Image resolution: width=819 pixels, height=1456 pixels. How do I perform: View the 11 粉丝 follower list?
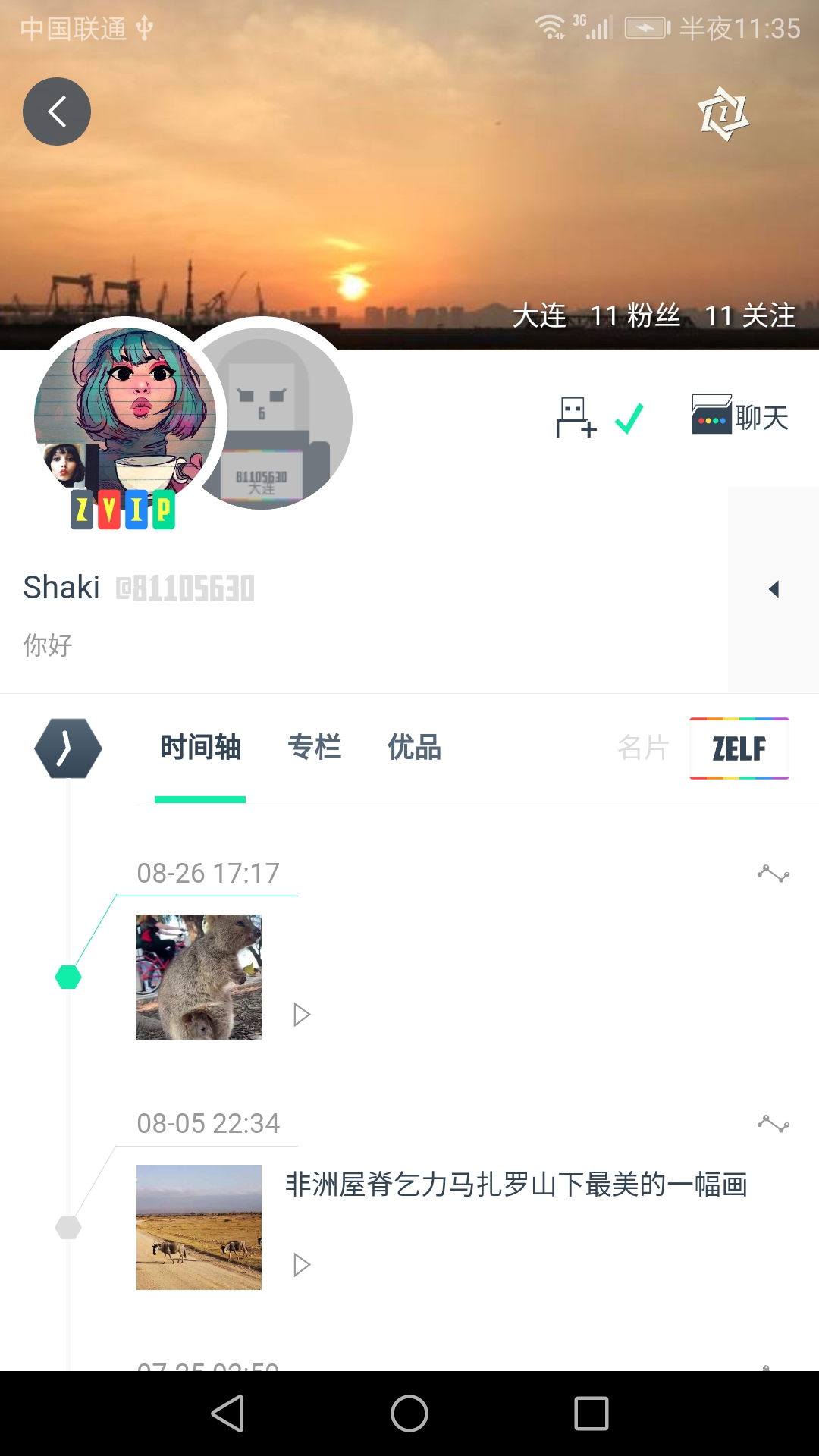635,316
